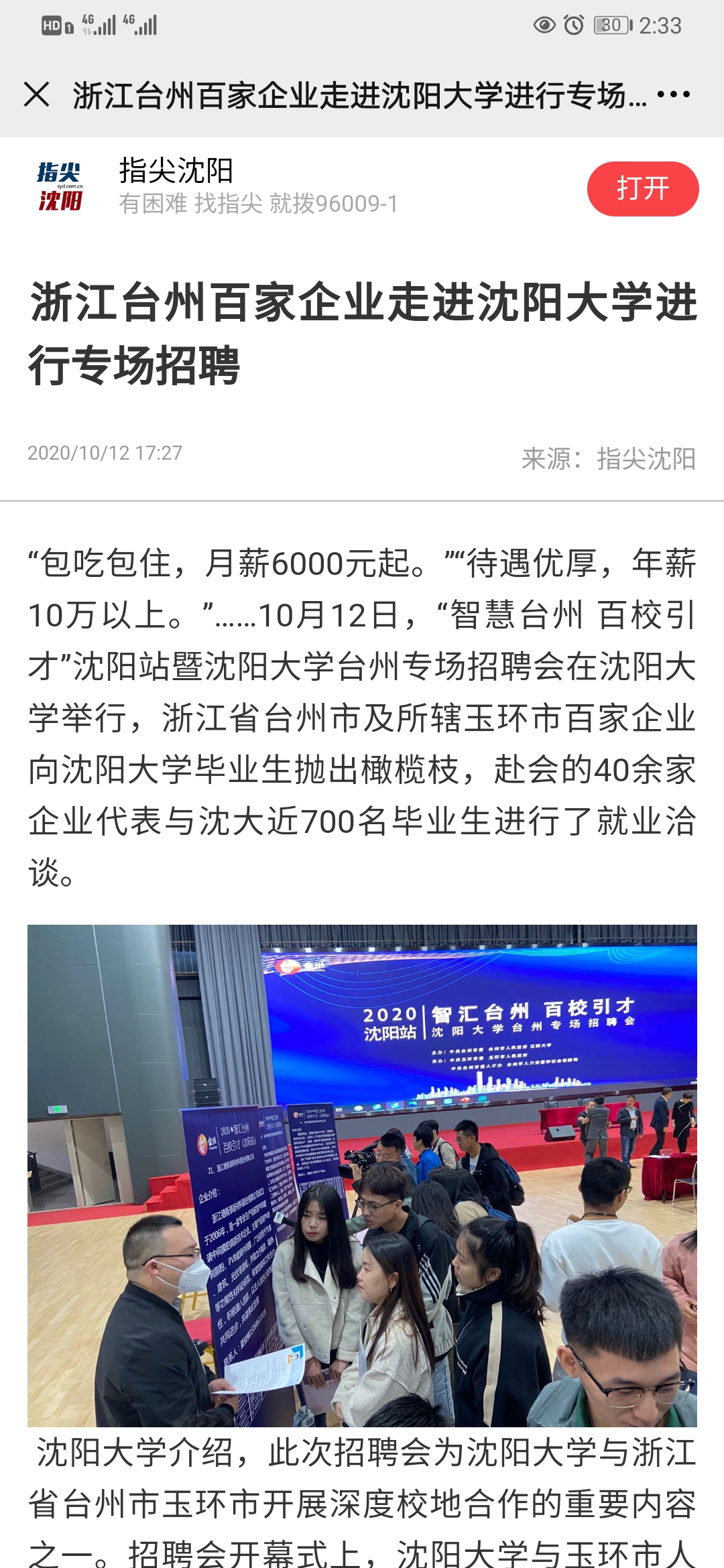Tap the red 打开 button
Screen dimensions: 724x1568
[642, 189]
